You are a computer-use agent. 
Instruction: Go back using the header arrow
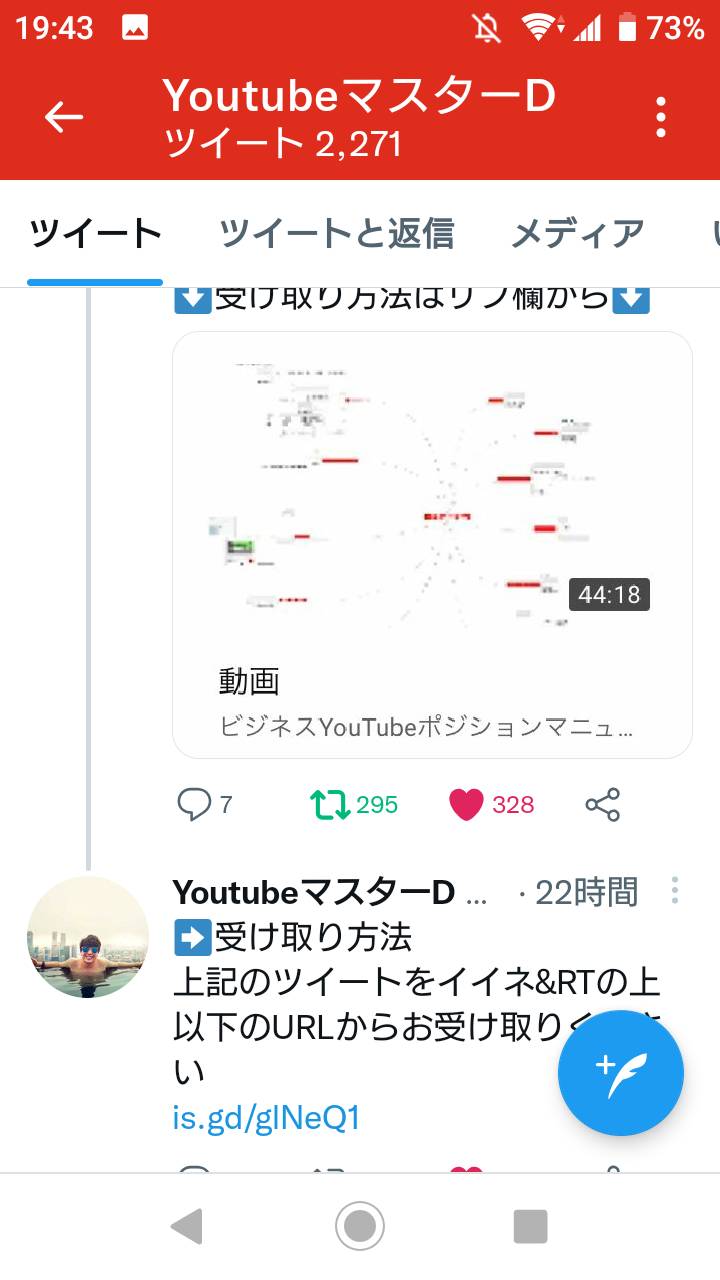[64, 118]
